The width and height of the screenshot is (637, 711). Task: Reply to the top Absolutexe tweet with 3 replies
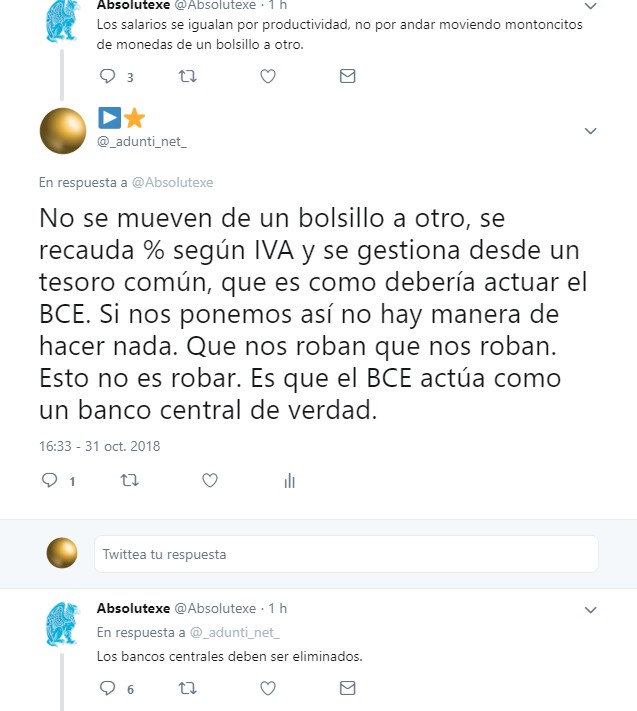click(109, 76)
